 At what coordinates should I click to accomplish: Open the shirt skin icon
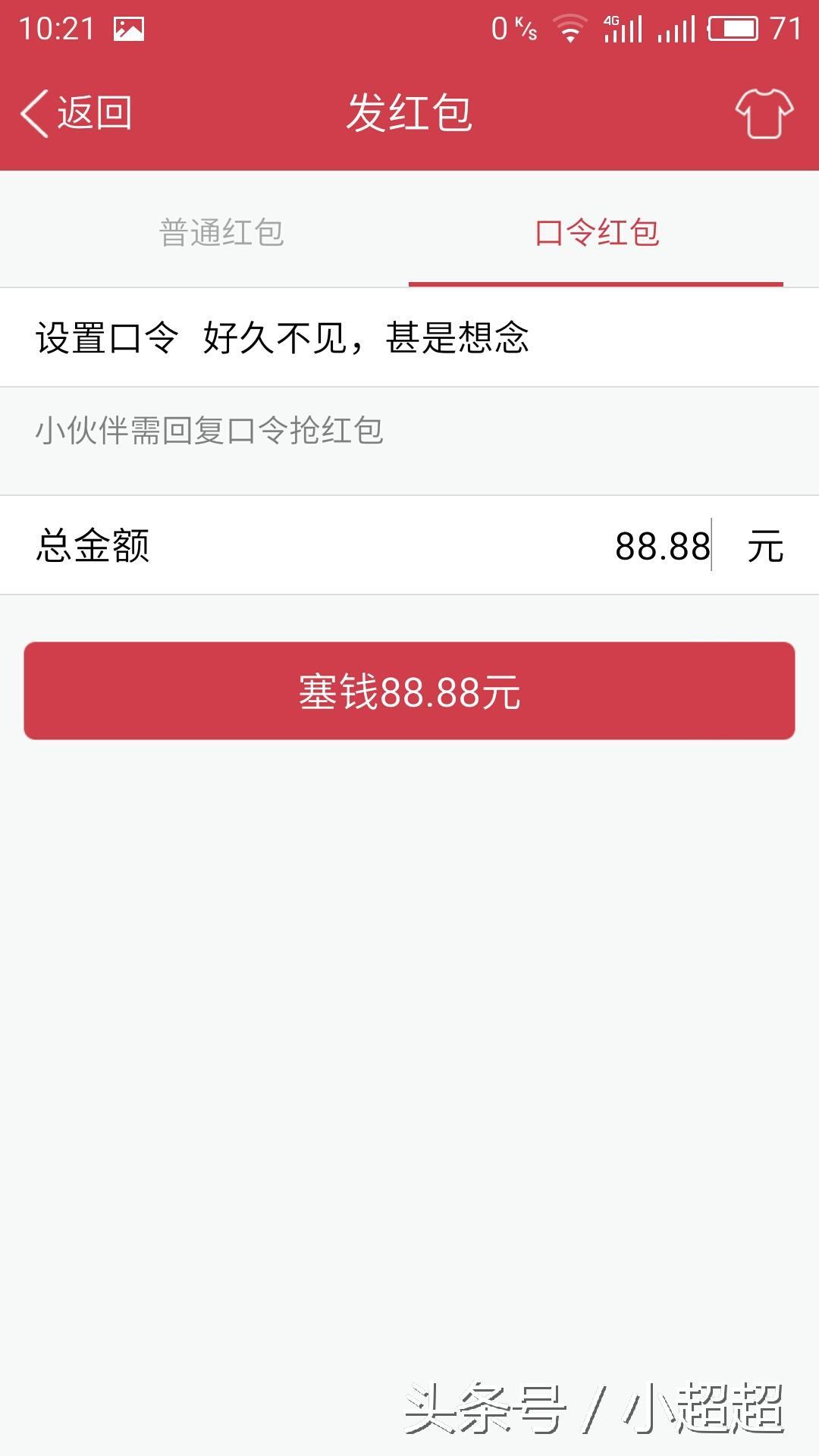[x=764, y=114]
